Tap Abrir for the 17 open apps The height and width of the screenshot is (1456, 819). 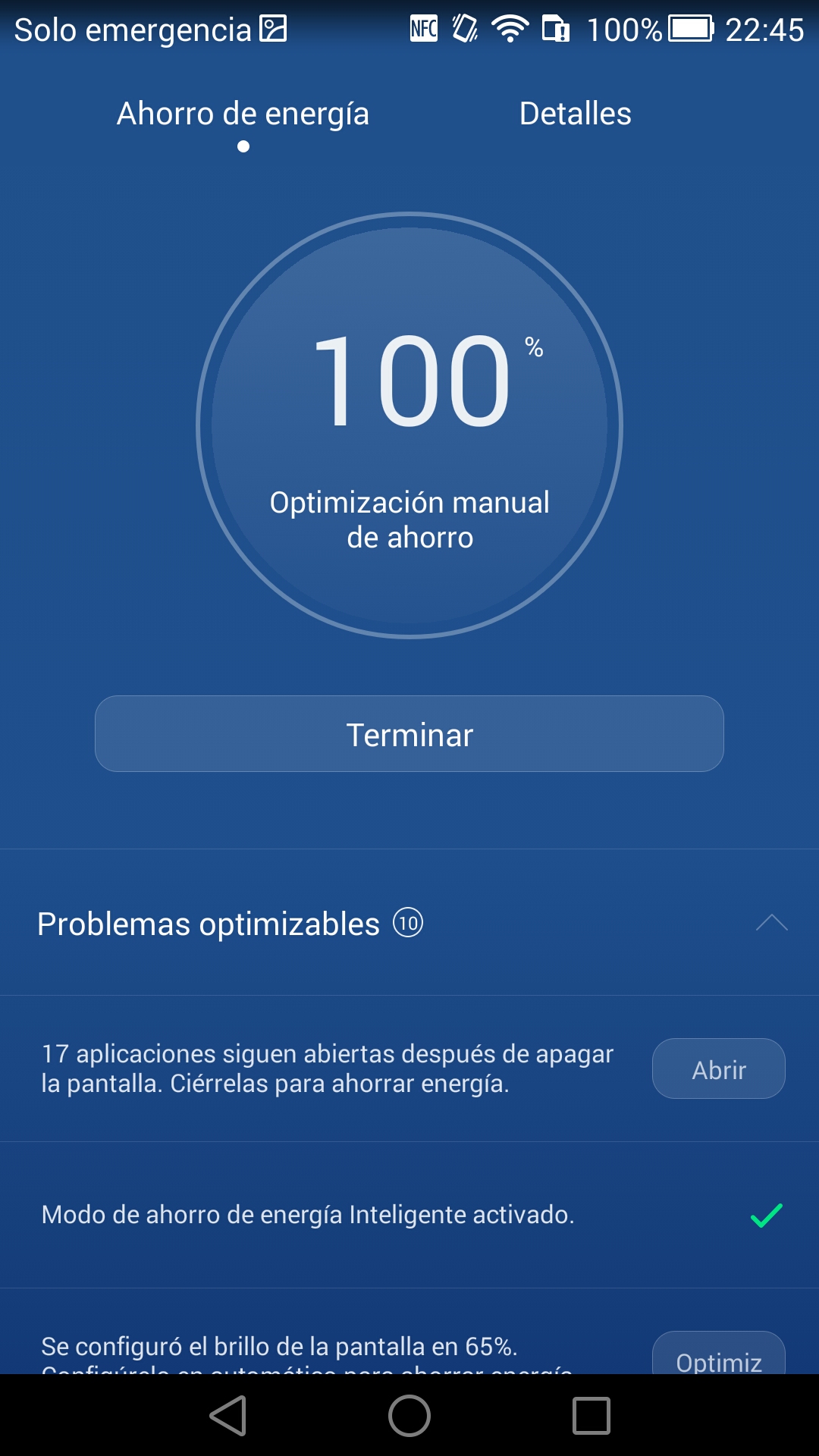coord(718,1069)
